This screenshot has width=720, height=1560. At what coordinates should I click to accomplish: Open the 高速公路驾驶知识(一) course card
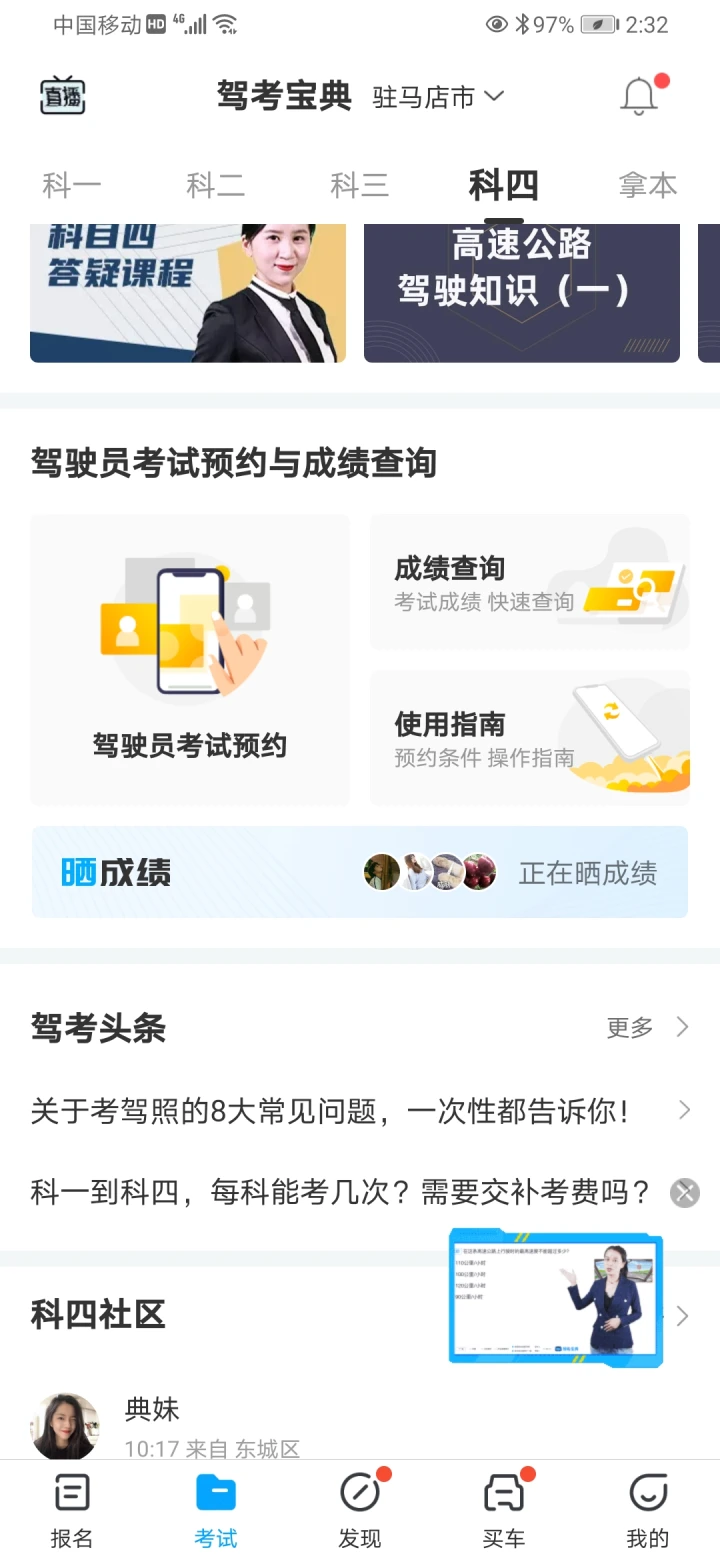[x=521, y=292]
